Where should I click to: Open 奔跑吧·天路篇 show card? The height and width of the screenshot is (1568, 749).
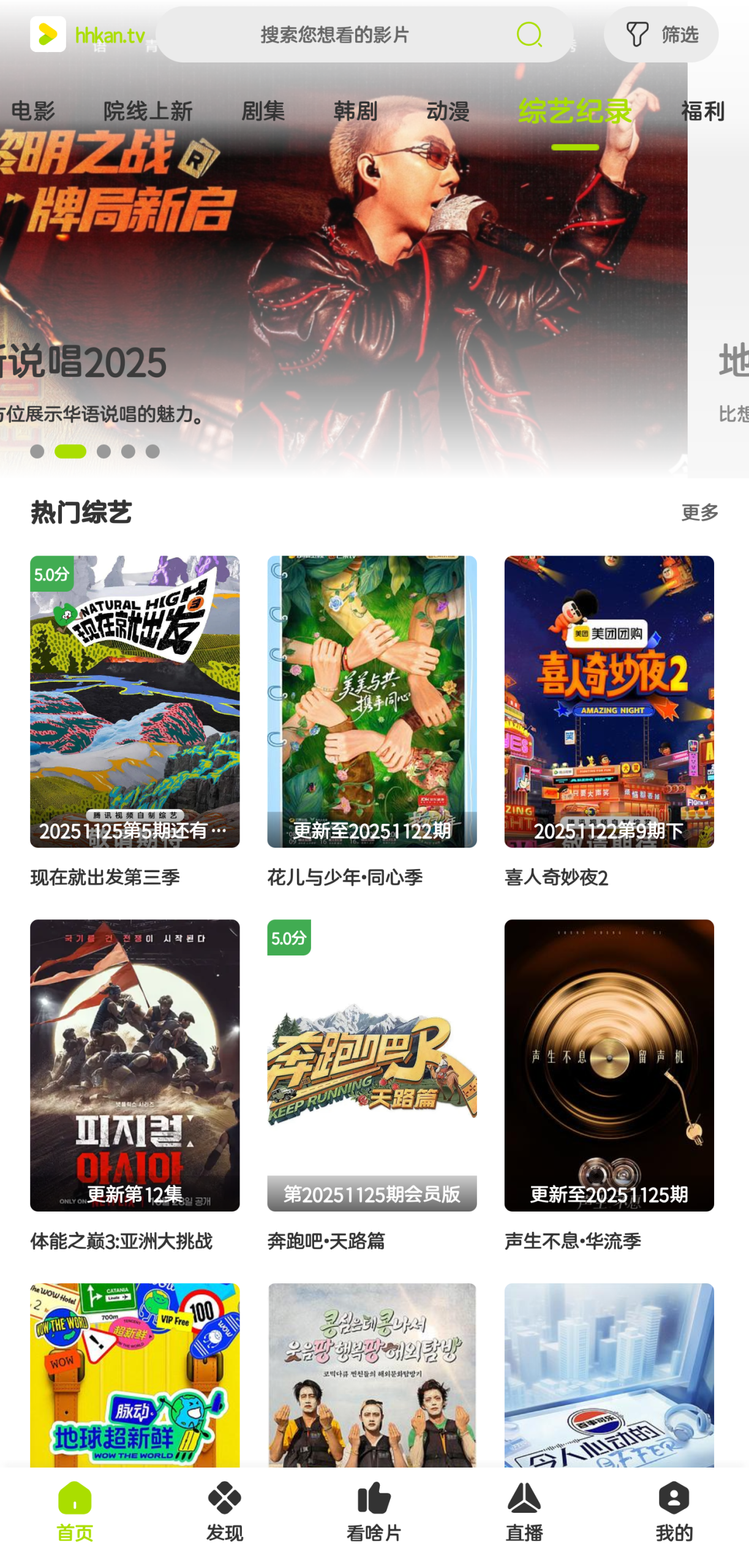[x=372, y=1065]
